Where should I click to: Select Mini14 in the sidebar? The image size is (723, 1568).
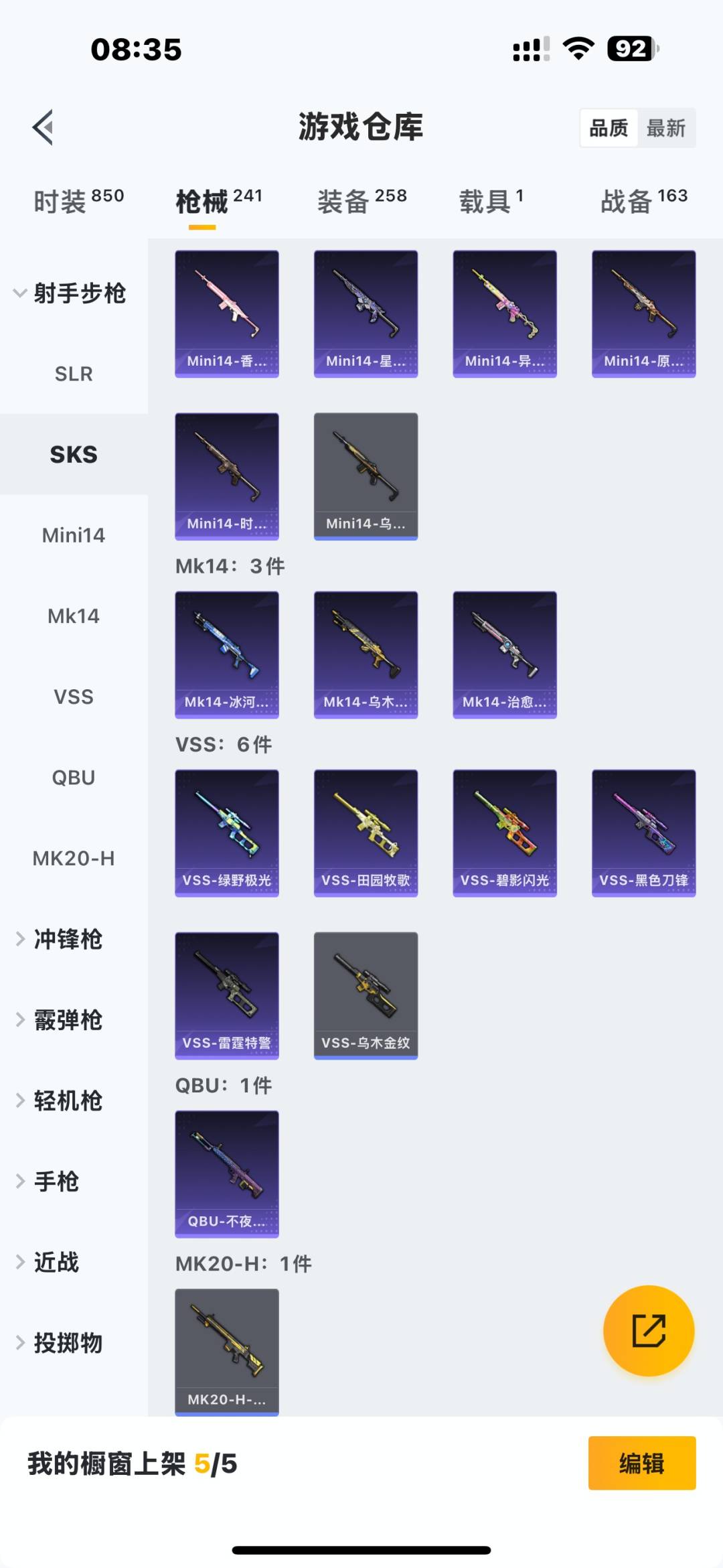pyautogui.click(x=74, y=534)
